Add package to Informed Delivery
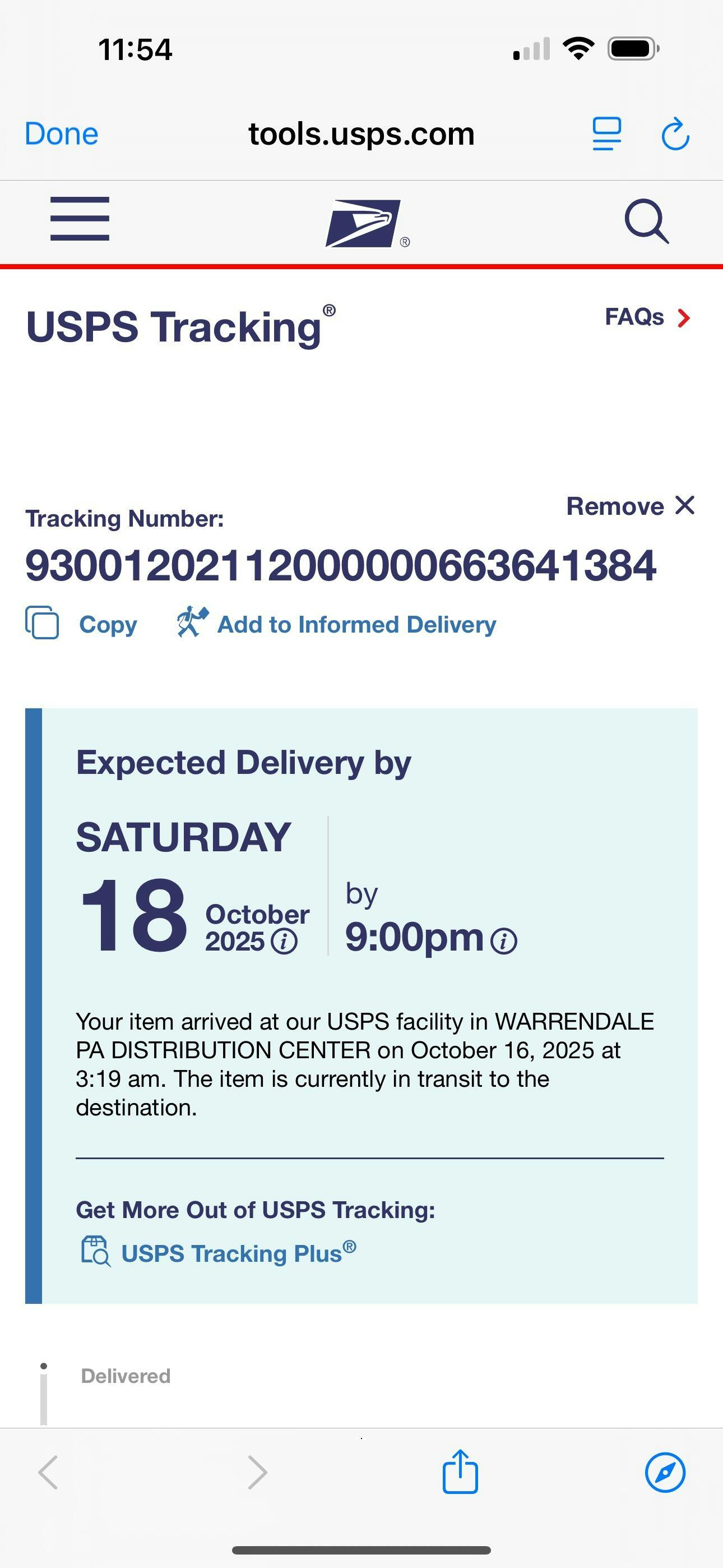The height and width of the screenshot is (1568, 723). (x=336, y=624)
